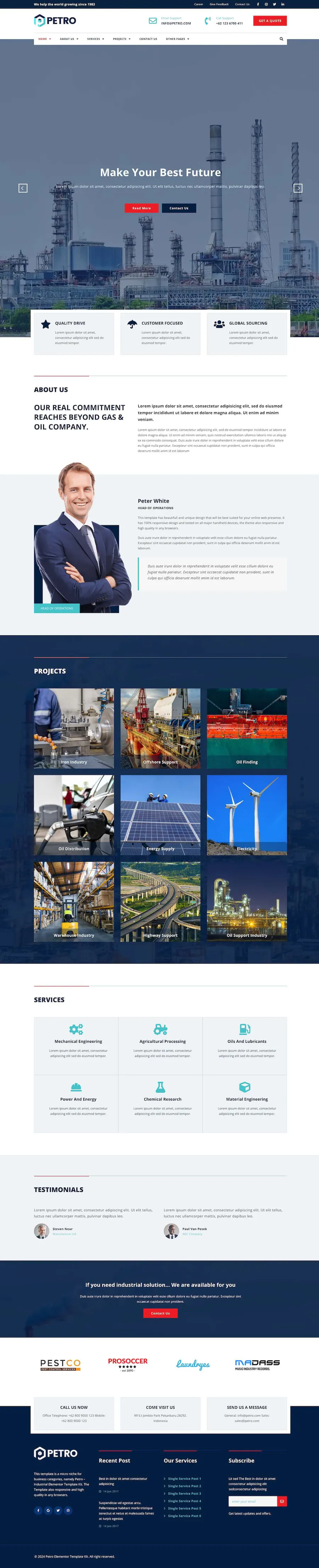The width and height of the screenshot is (319, 1568).
Task: Open the Contact Us nav item
Action: pyautogui.click(x=148, y=39)
